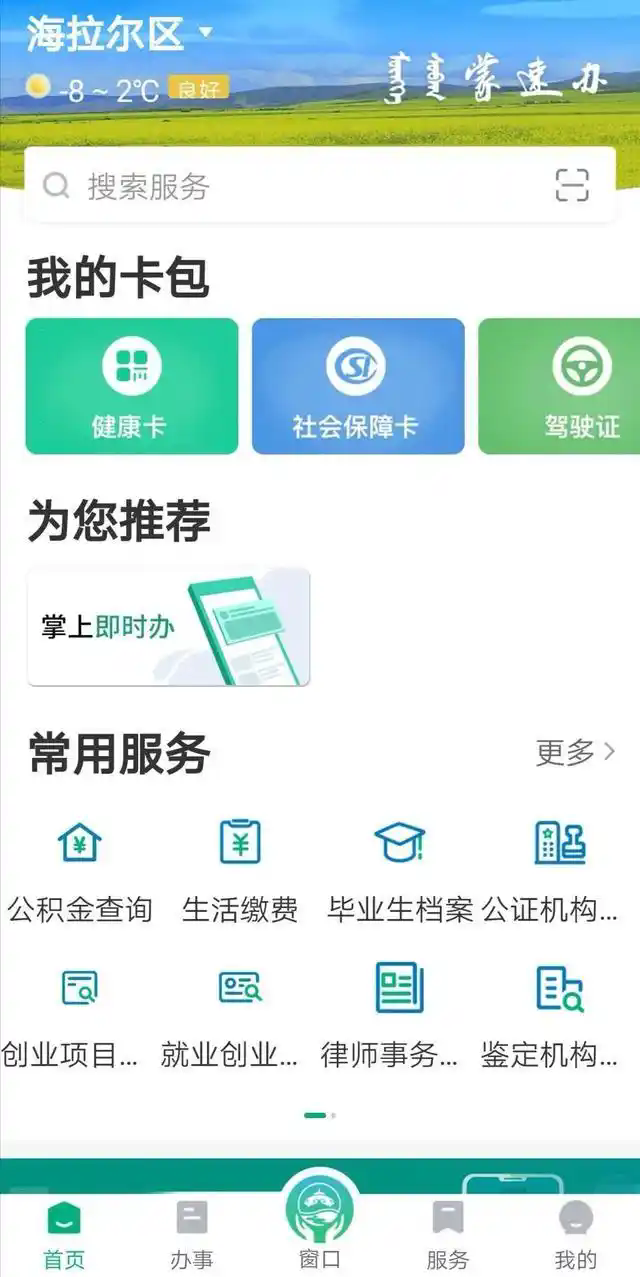Open 律师事务 service
The height and width of the screenshot is (1277, 640).
tap(400, 1012)
